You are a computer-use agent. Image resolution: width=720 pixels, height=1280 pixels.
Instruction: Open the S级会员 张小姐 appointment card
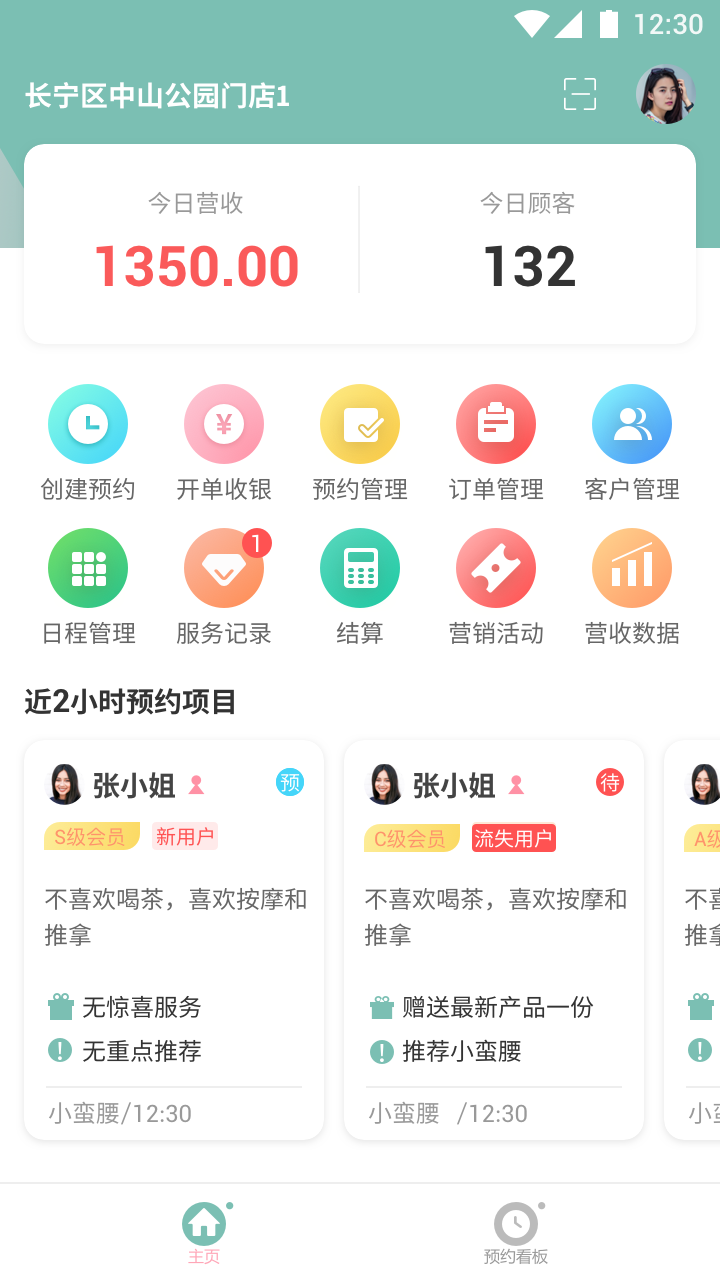click(174, 940)
